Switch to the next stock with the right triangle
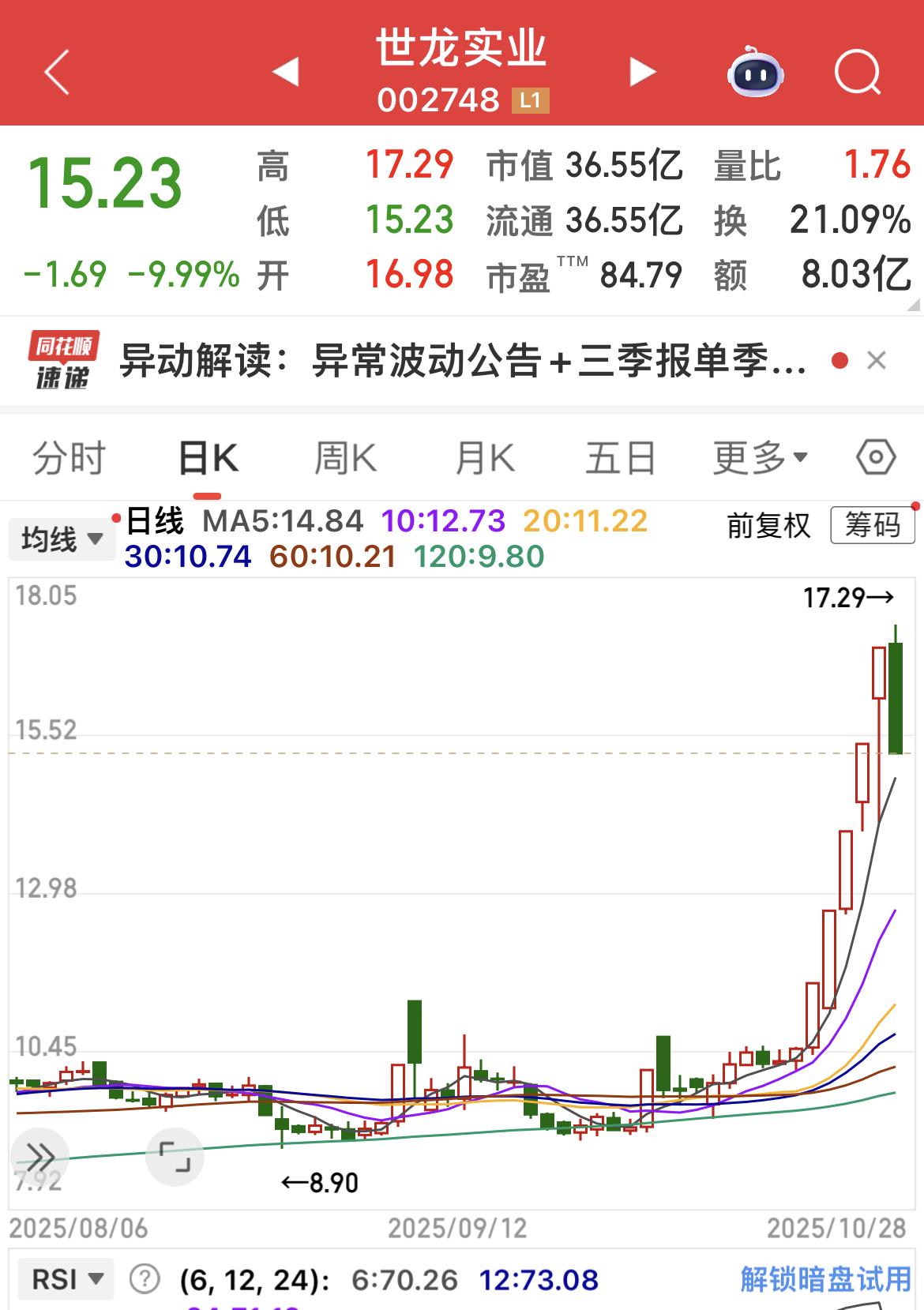Screen dimensions: 924x1310 click(642, 73)
